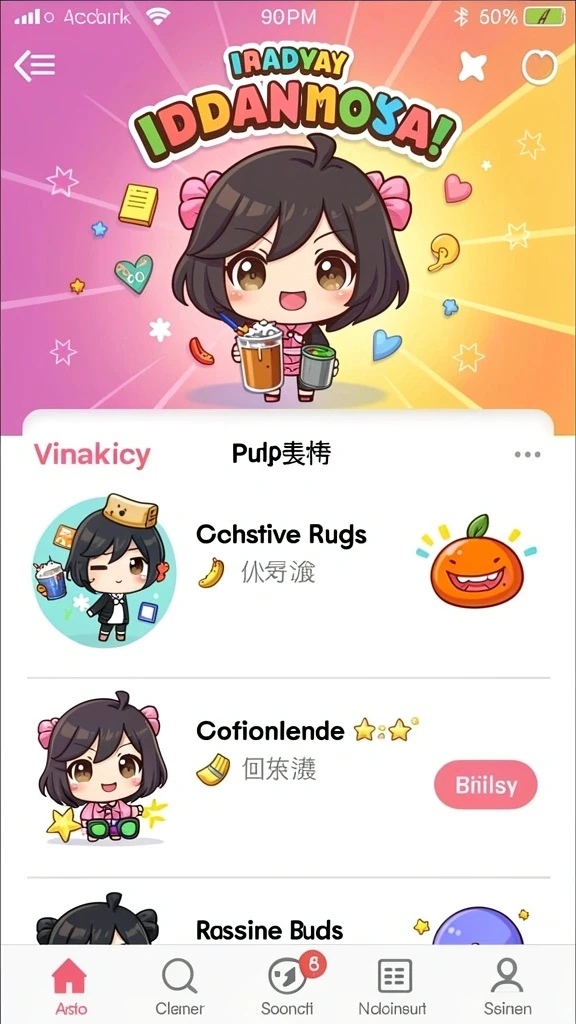The width and height of the screenshot is (576, 1024).
Task: Open the three-dot overflow menu
Action: [527, 455]
